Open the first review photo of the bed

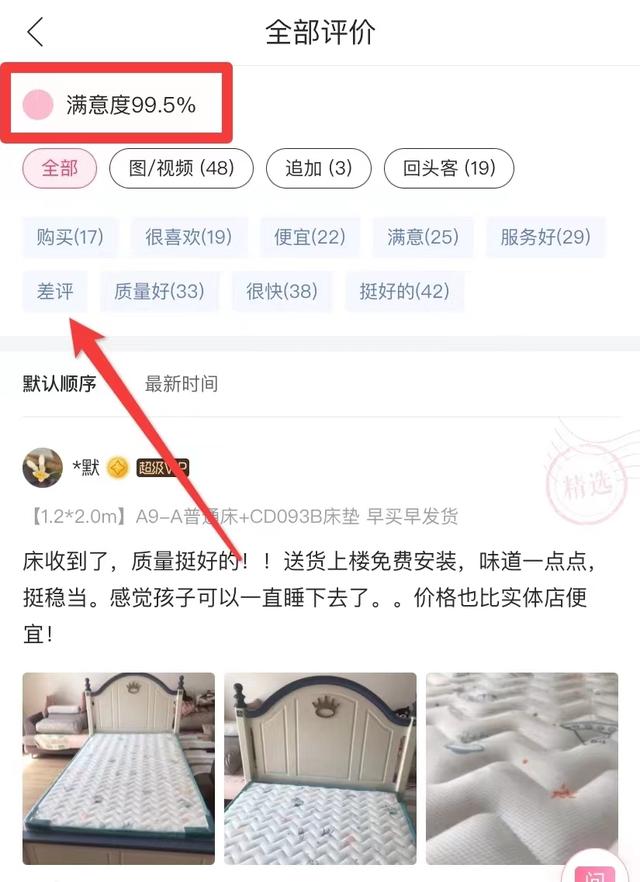point(119,768)
